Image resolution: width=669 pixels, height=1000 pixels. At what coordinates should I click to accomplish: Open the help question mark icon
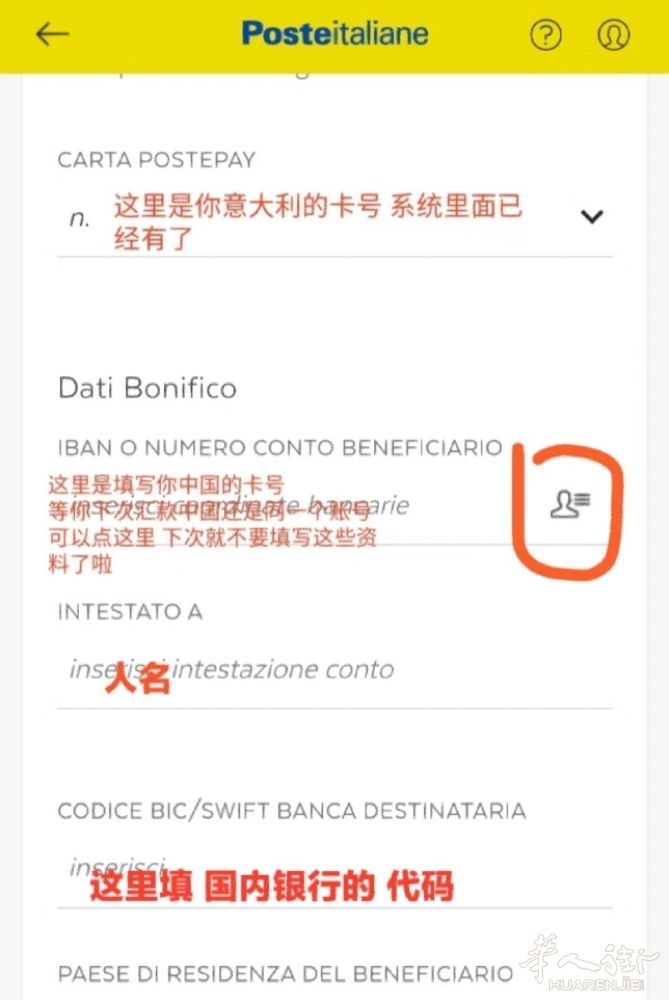click(546, 35)
